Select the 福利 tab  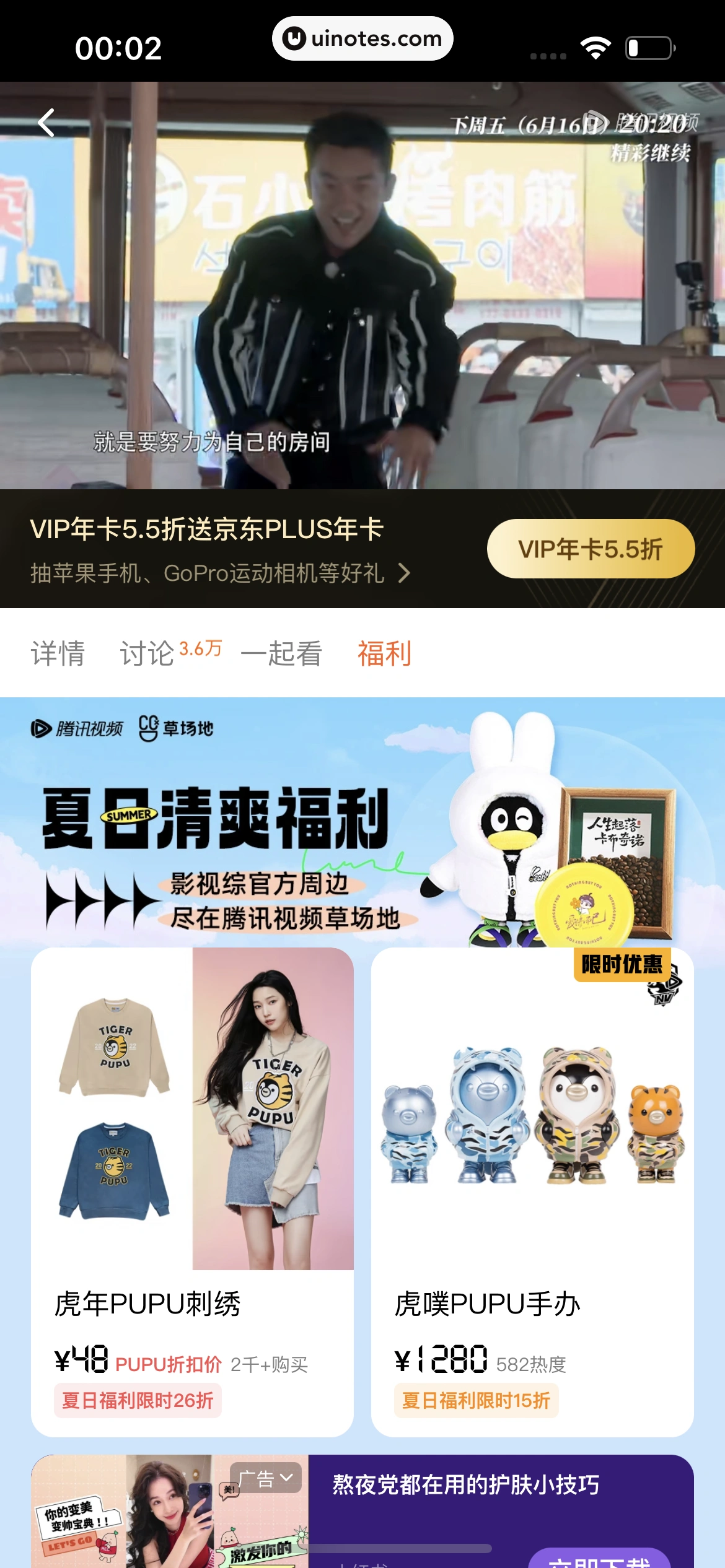coord(384,654)
